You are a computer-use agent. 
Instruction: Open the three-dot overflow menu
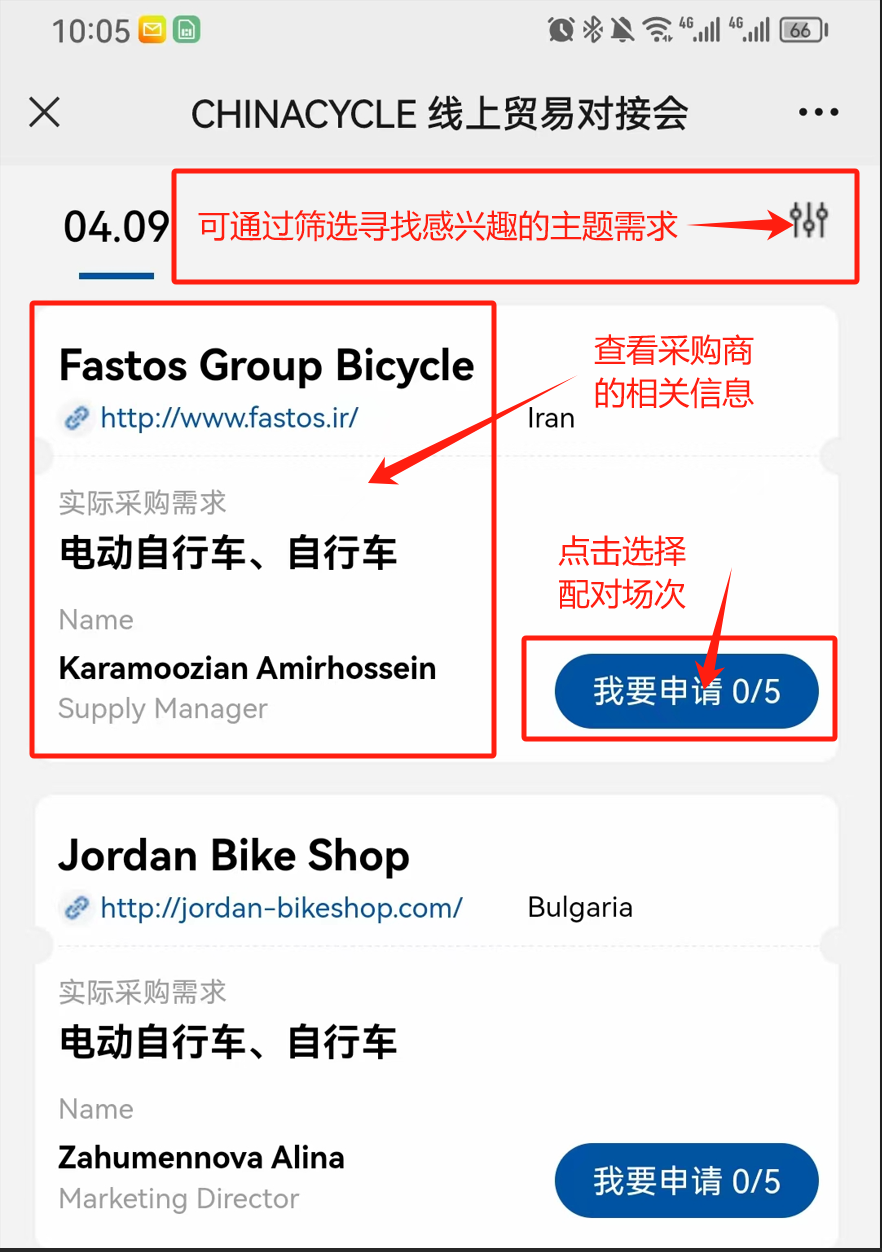pos(818,113)
